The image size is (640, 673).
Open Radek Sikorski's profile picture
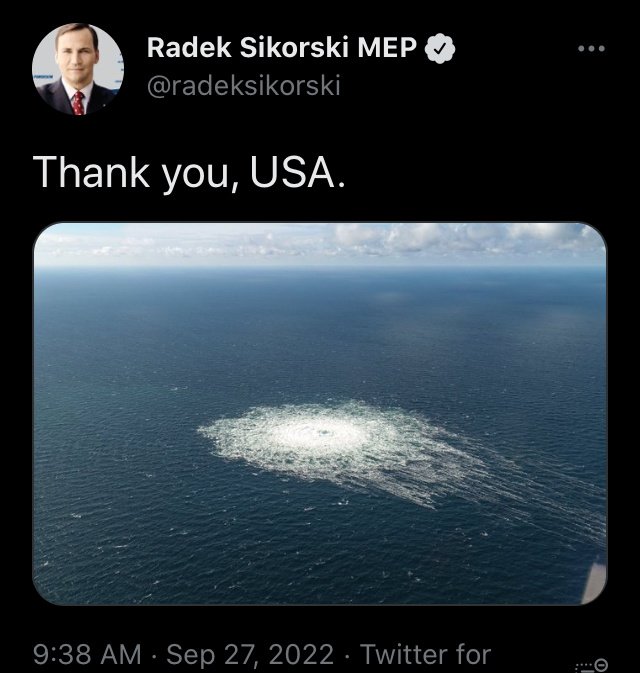pos(78,69)
